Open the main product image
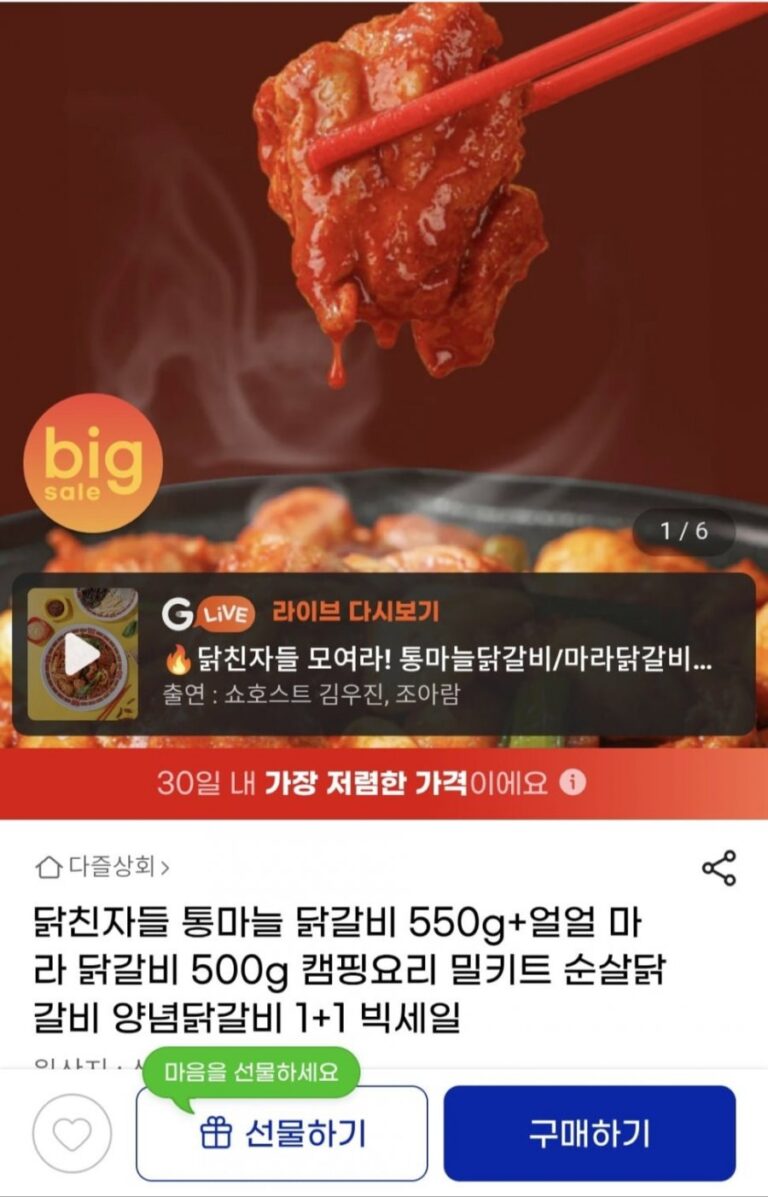The image size is (768, 1197). click(x=400, y=250)
